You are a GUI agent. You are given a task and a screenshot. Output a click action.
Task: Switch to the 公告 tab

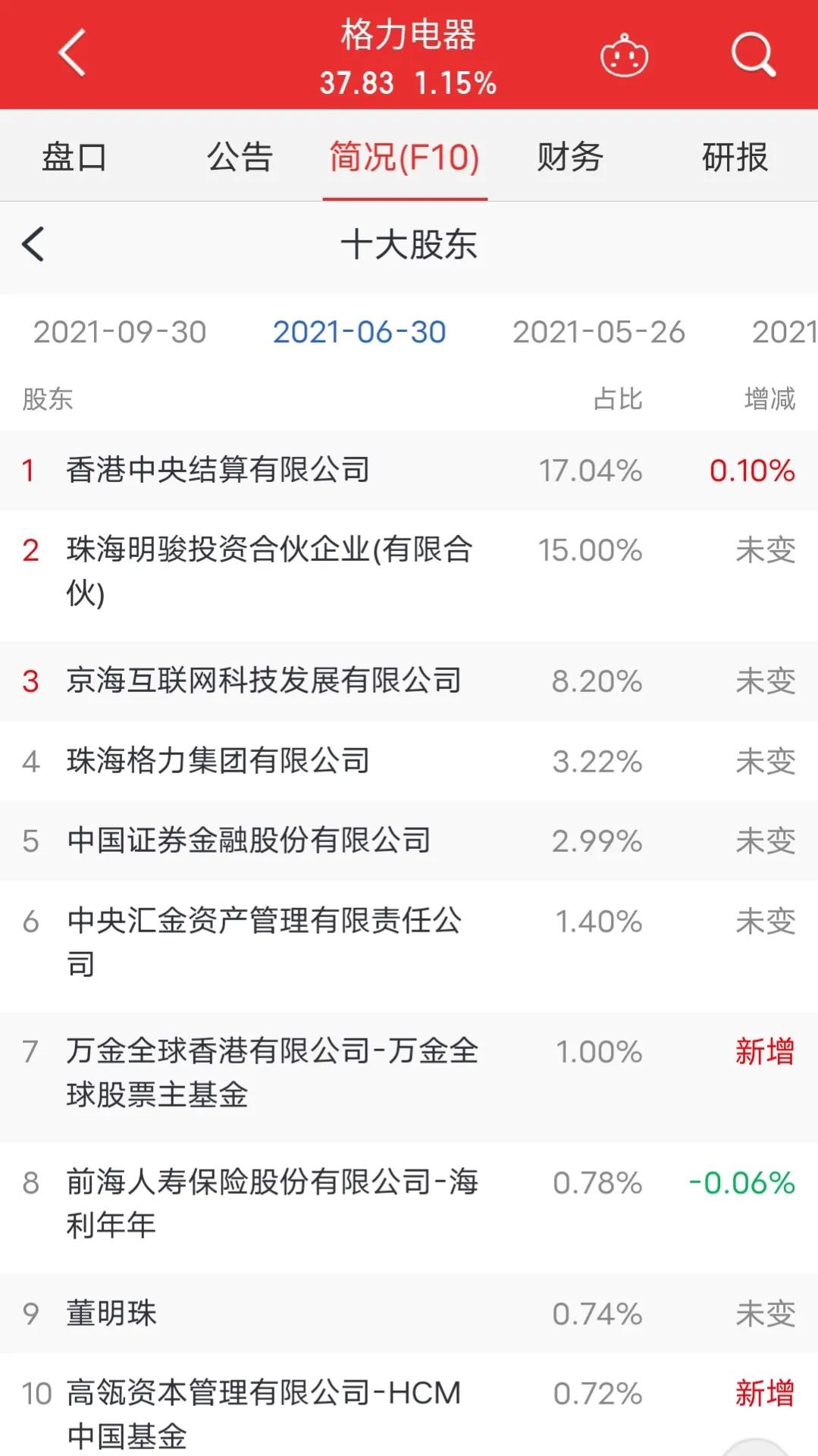pyautogui.click(x=239, y=157)
